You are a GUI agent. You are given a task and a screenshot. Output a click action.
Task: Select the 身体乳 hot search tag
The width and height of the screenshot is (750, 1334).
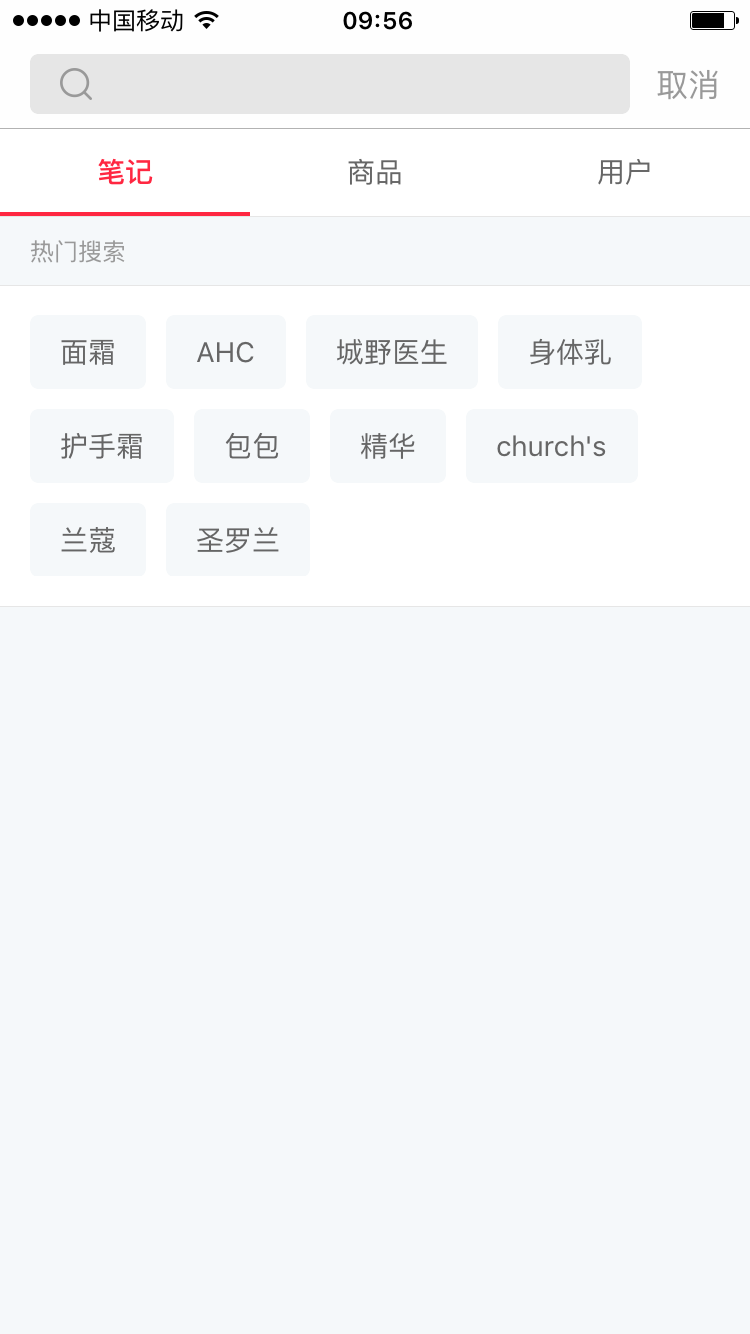(x=569, y=351)
